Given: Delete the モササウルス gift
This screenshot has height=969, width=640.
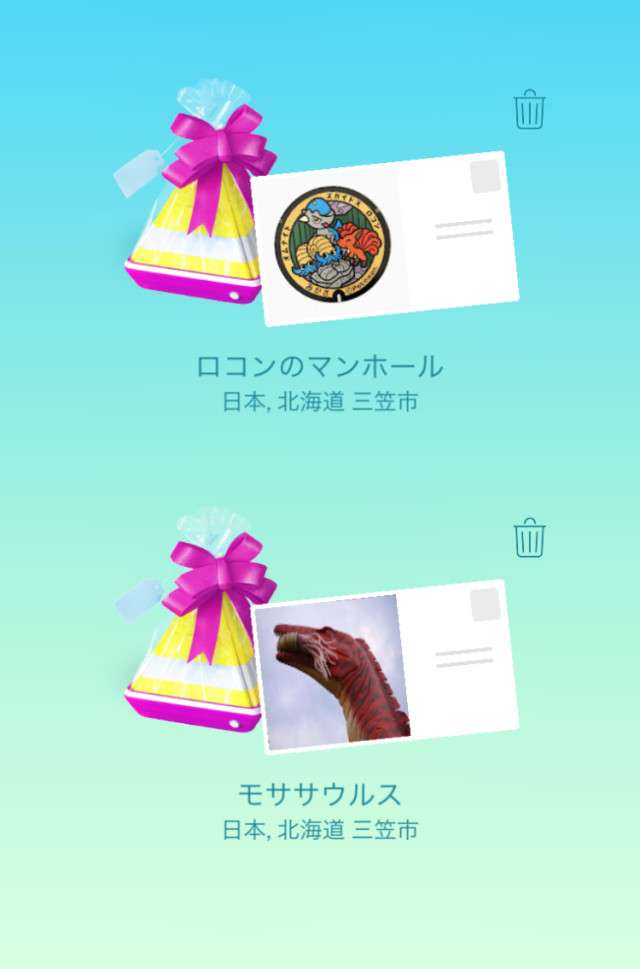Looking at the screenshot, I should [529, 538].
